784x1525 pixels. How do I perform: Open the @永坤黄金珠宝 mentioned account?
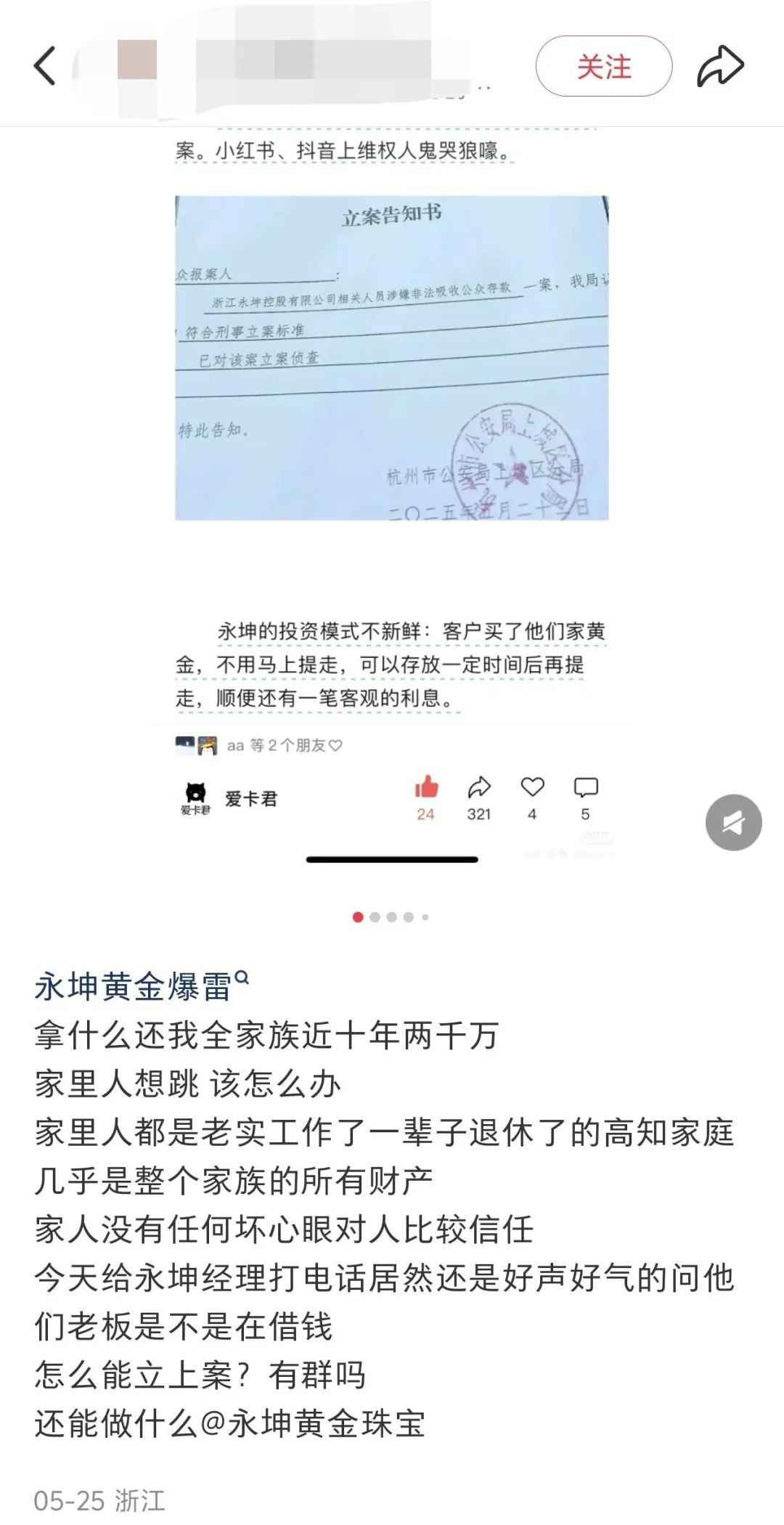(312, 1423)
